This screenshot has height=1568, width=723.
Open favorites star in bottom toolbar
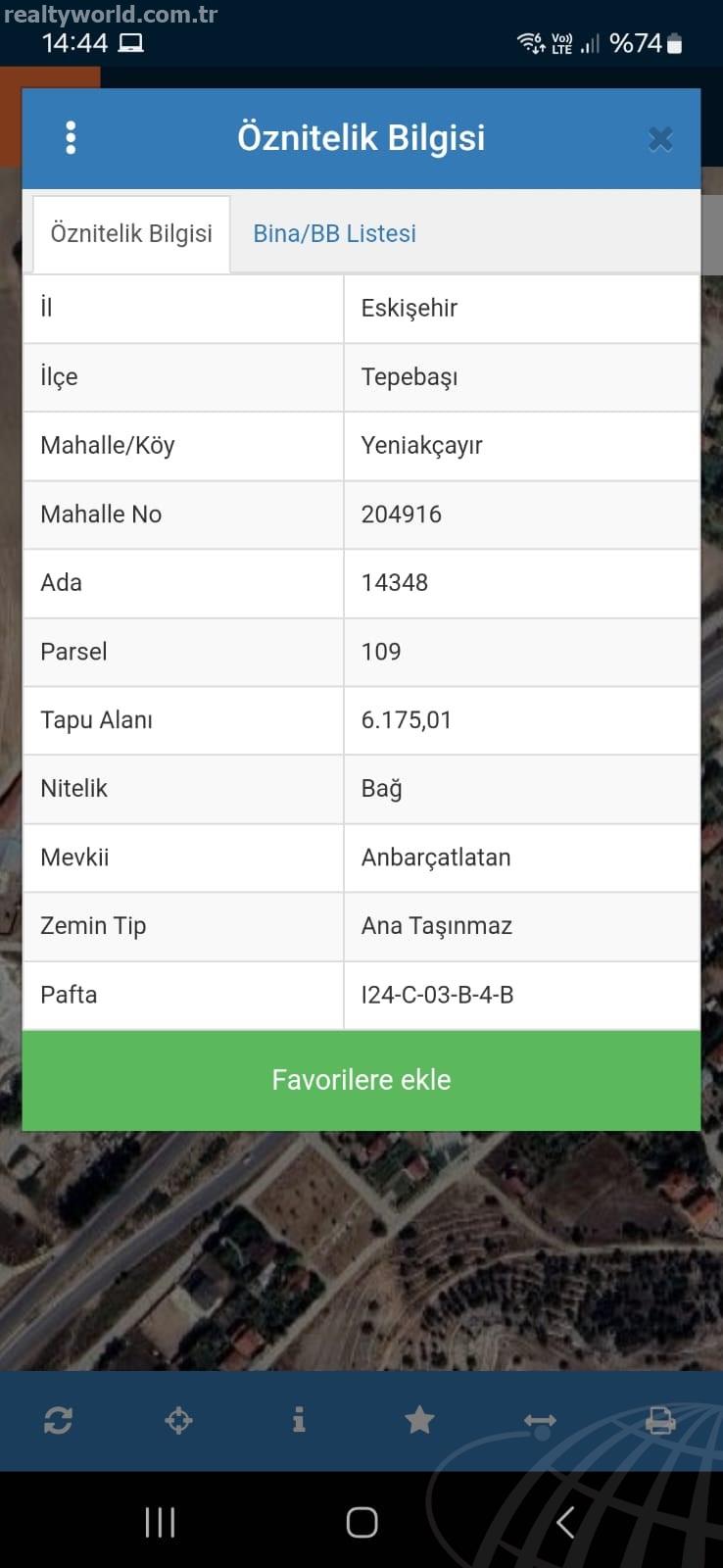[419, 1419]
